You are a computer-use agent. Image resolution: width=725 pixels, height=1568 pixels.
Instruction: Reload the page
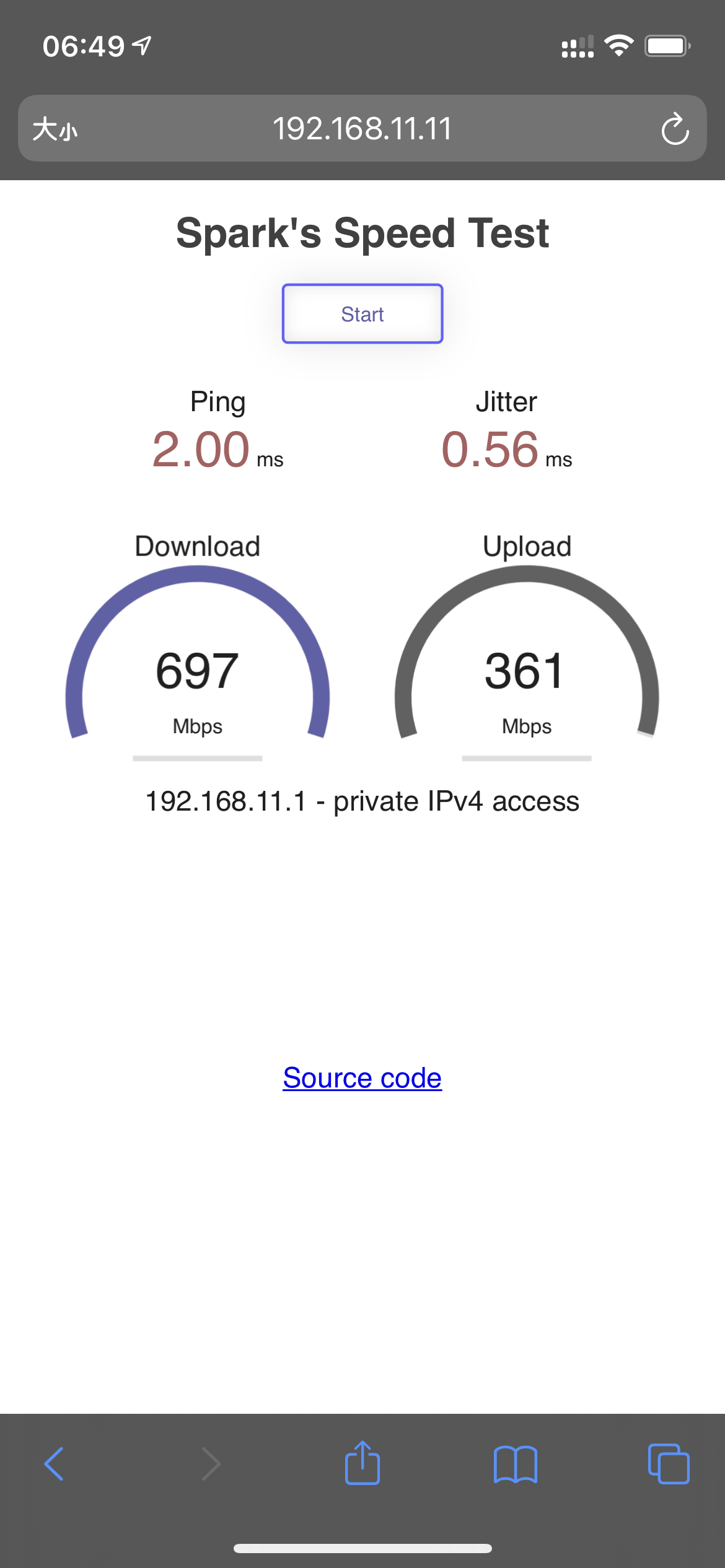pyautogui.click(x=675, y=129)
